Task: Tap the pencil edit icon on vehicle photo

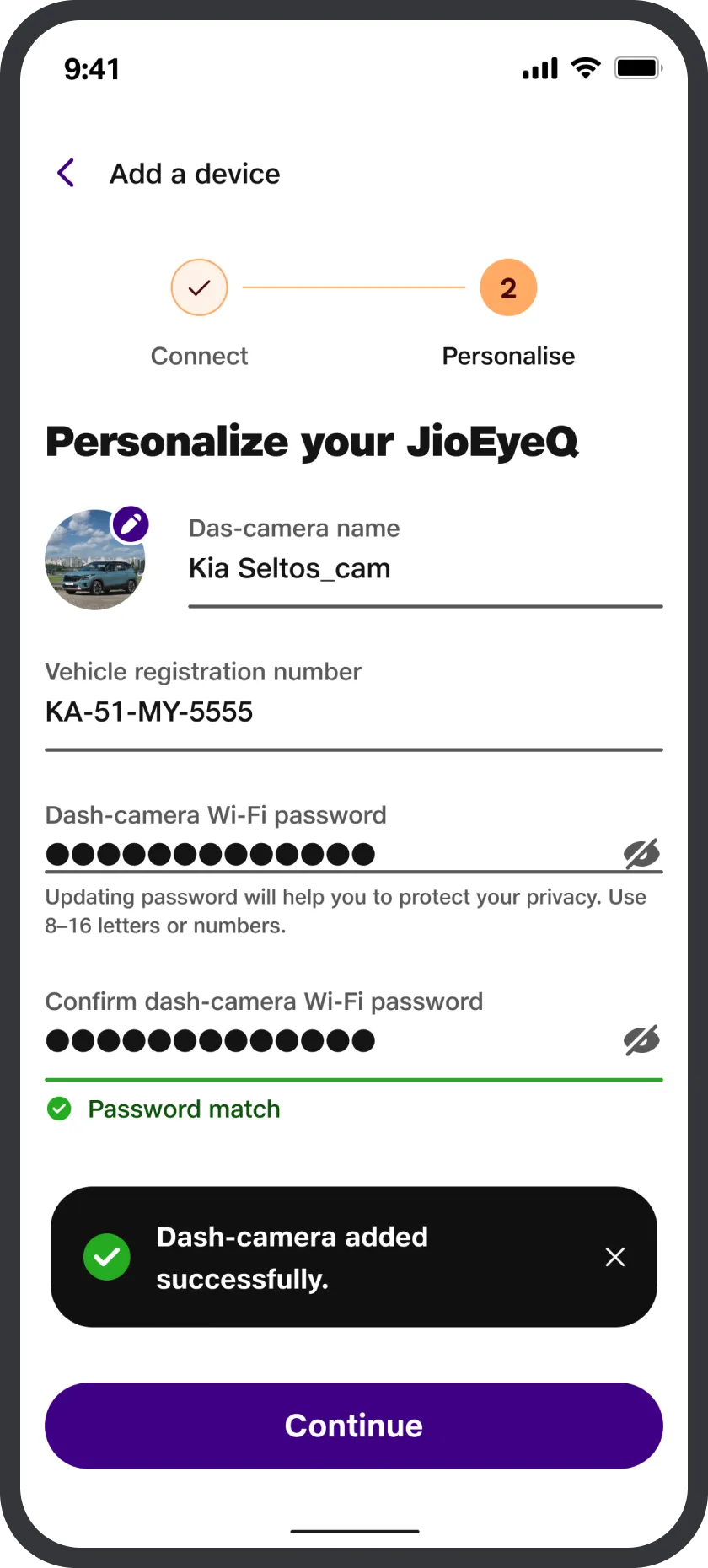Action: (131, 524)
